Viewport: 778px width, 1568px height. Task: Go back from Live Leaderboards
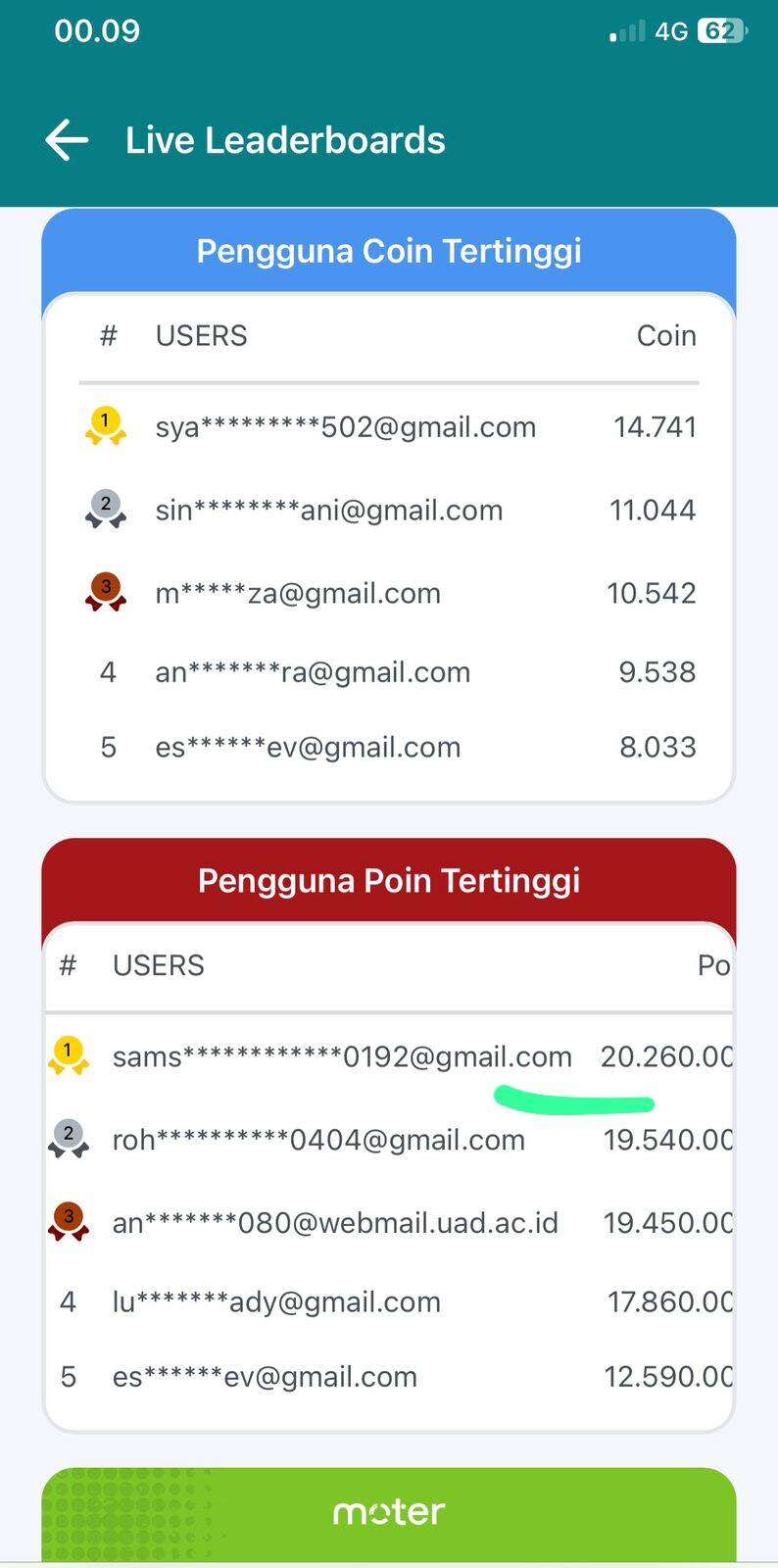click(x=67, y=140)
